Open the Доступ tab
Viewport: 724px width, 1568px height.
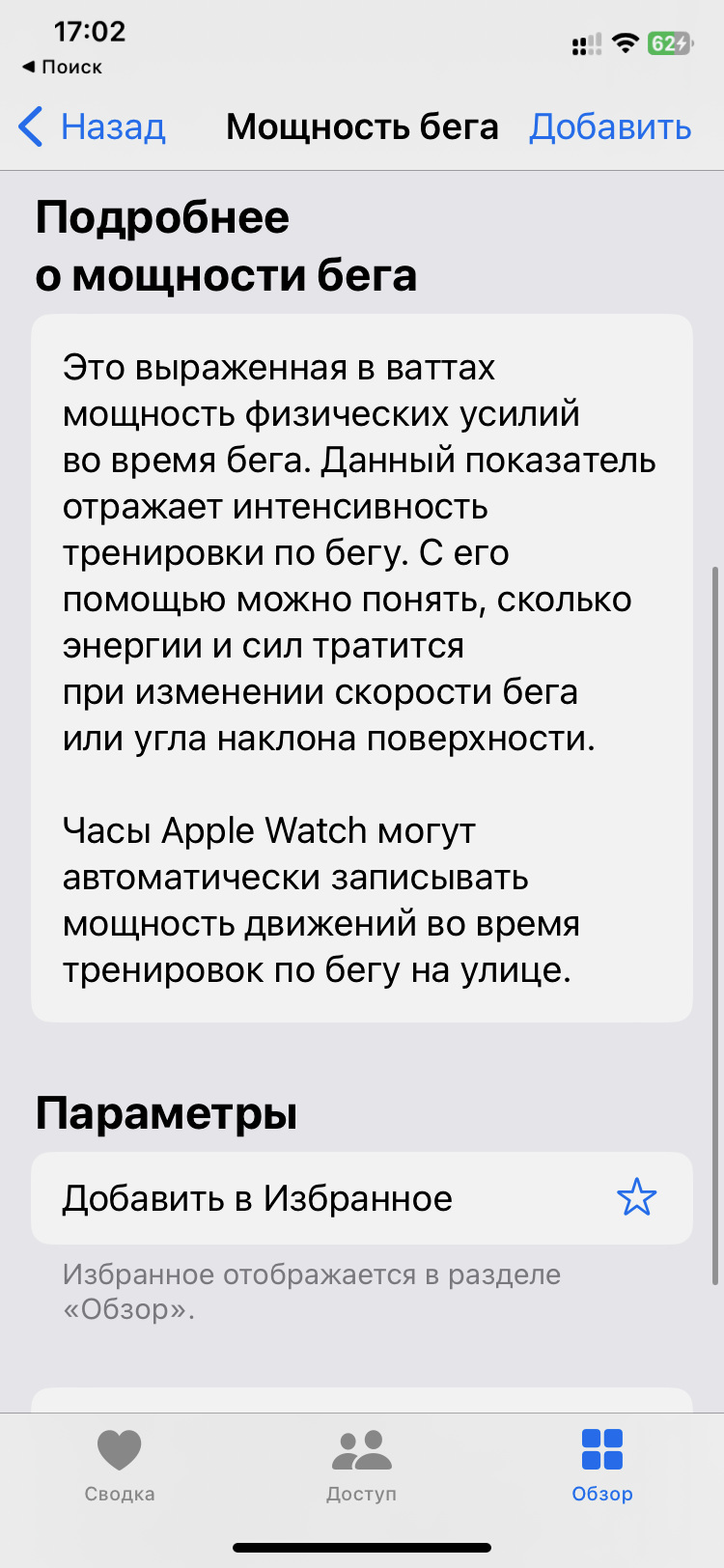[361, 1464]
